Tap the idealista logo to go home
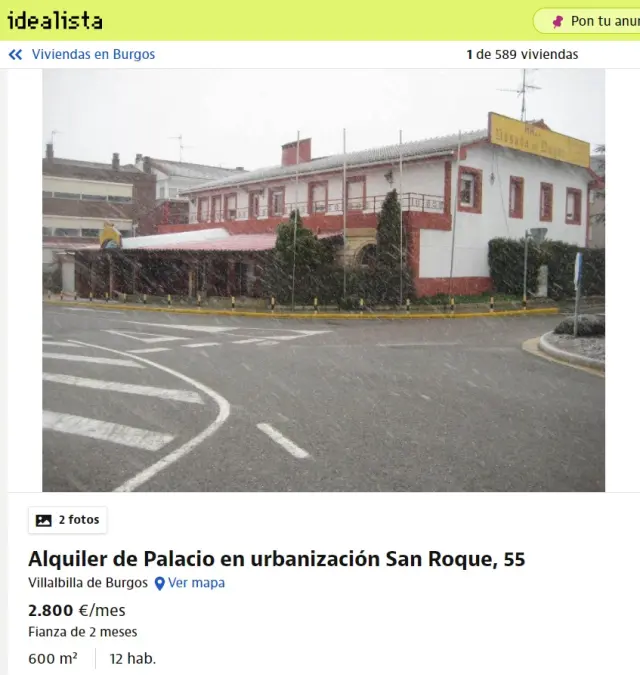Viewport: 640px width, 675px height. click(55, 20)
